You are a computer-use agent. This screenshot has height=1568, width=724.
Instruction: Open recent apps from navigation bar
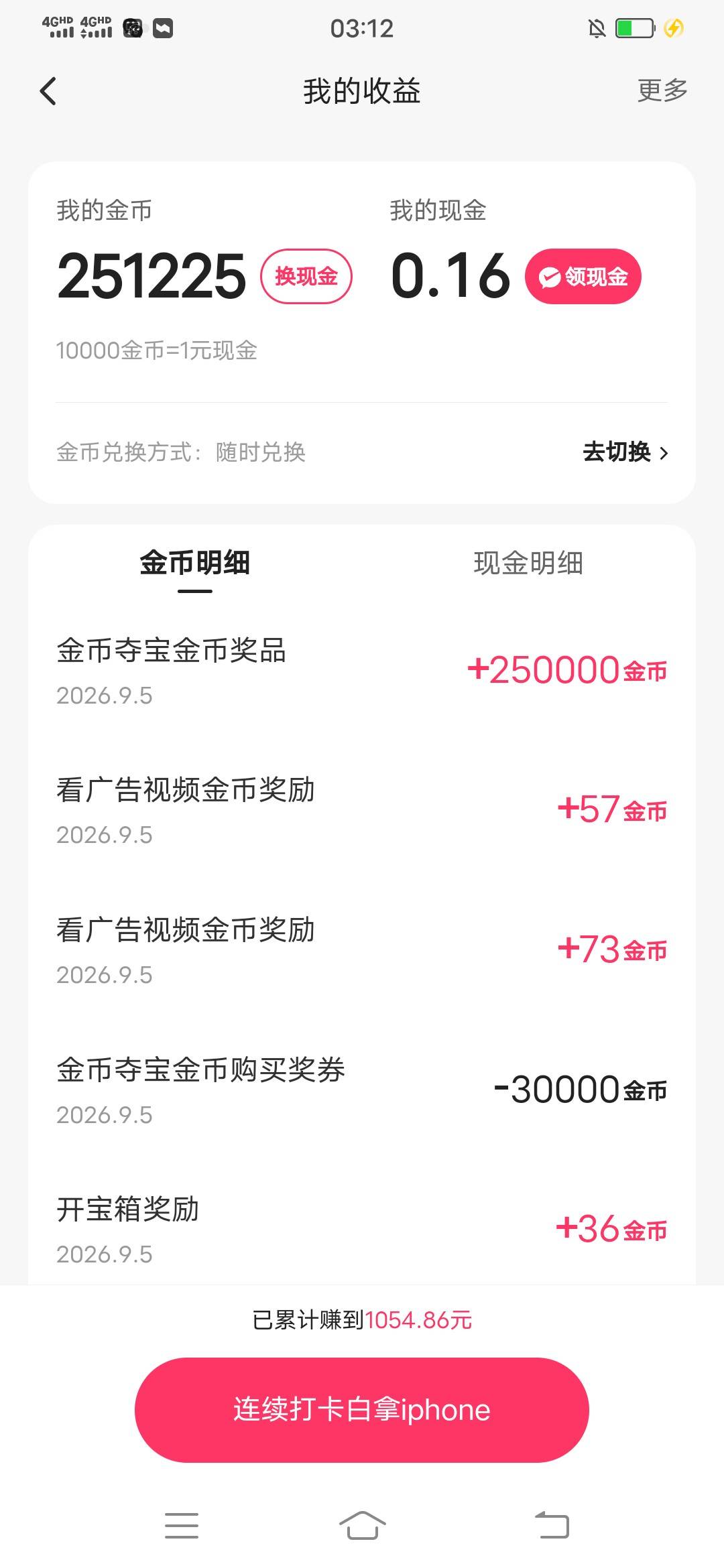pyautogui.click(x=182, y=1526)
